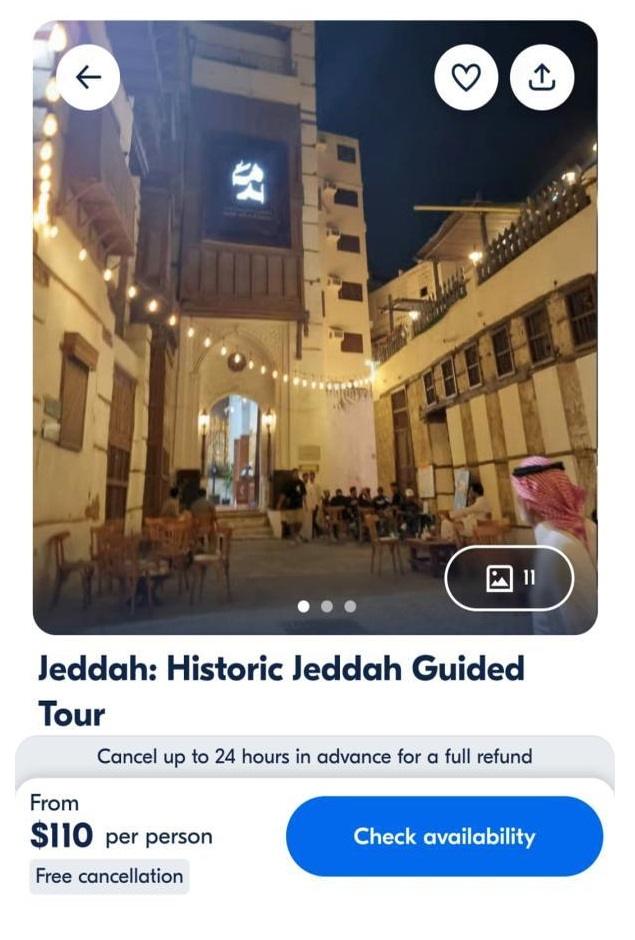The image size is (635, 940).
Task: Go back using the arrow button
Action: click(88, 77)
